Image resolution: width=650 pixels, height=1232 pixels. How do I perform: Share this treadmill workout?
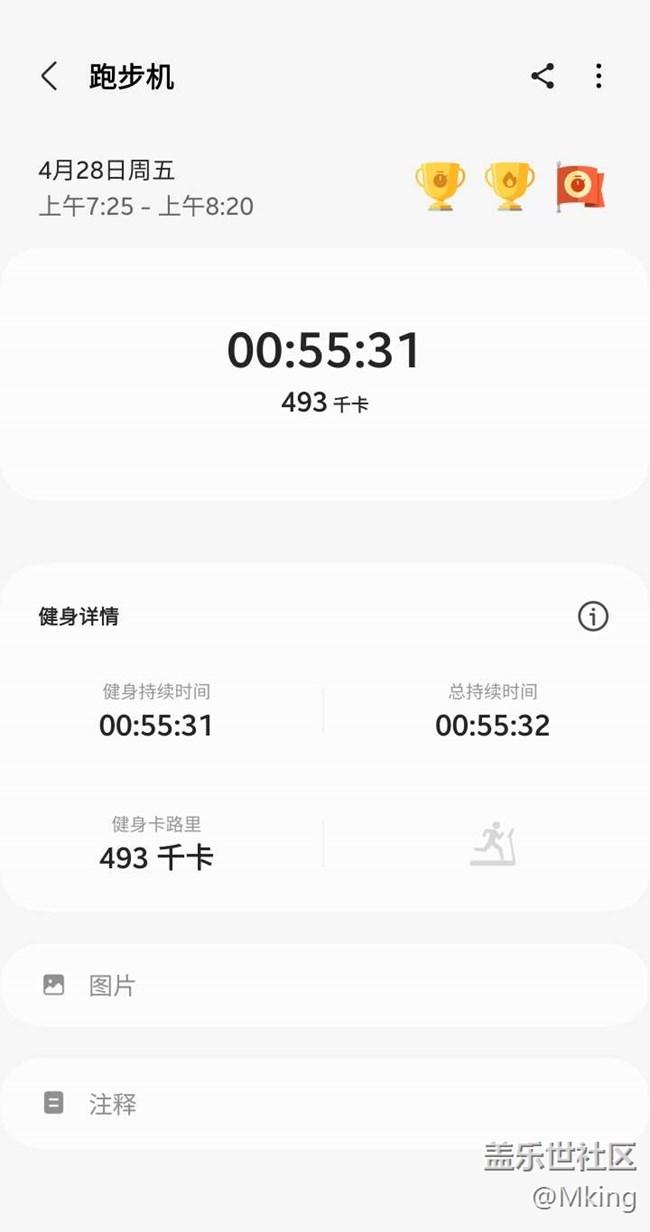tap(542, 76)
